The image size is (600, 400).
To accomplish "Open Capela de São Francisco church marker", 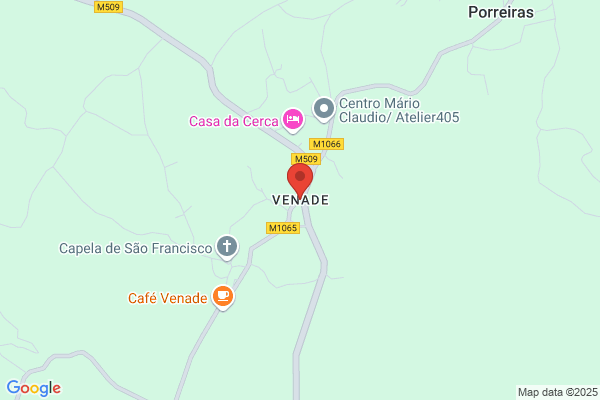I will [227, 247].
